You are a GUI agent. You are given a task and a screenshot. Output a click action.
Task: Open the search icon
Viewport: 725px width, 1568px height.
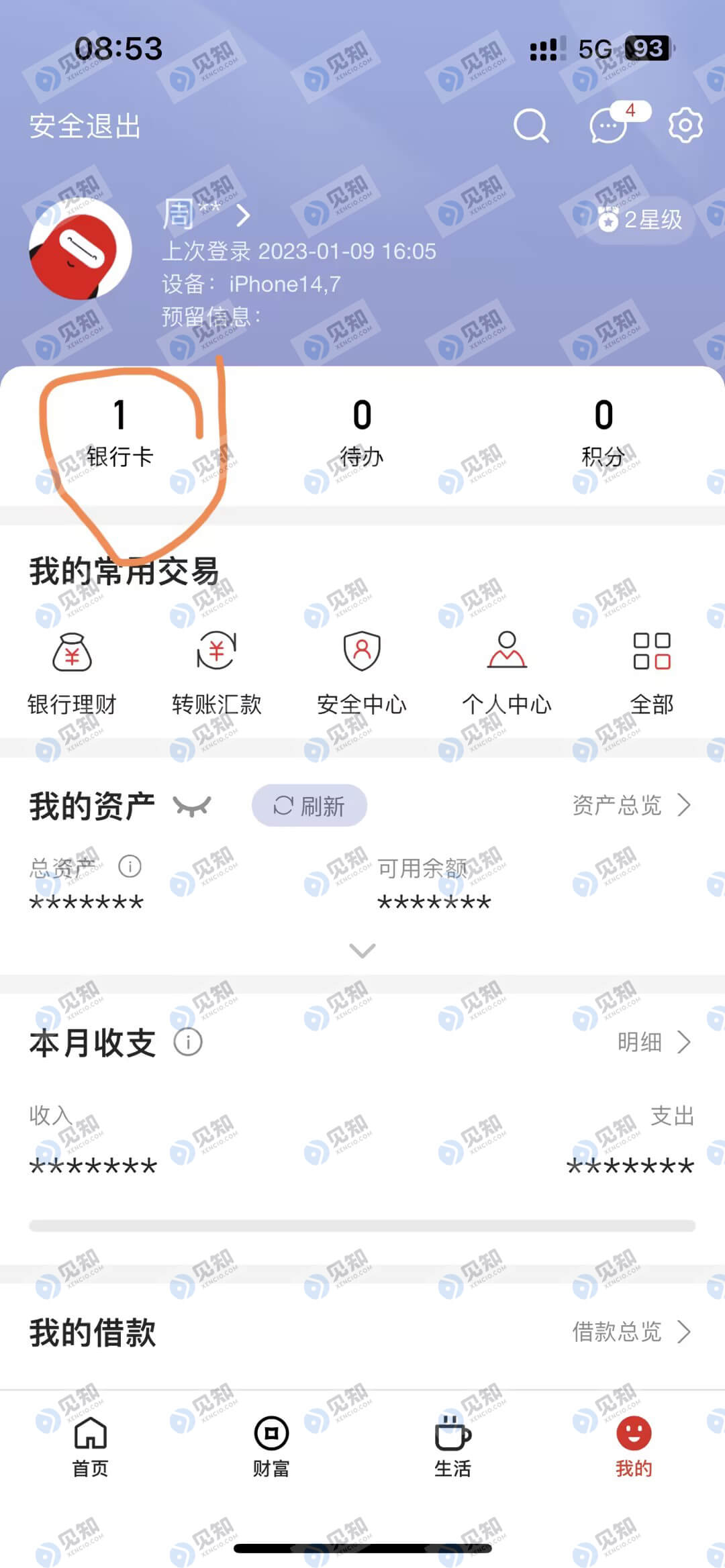531,125
